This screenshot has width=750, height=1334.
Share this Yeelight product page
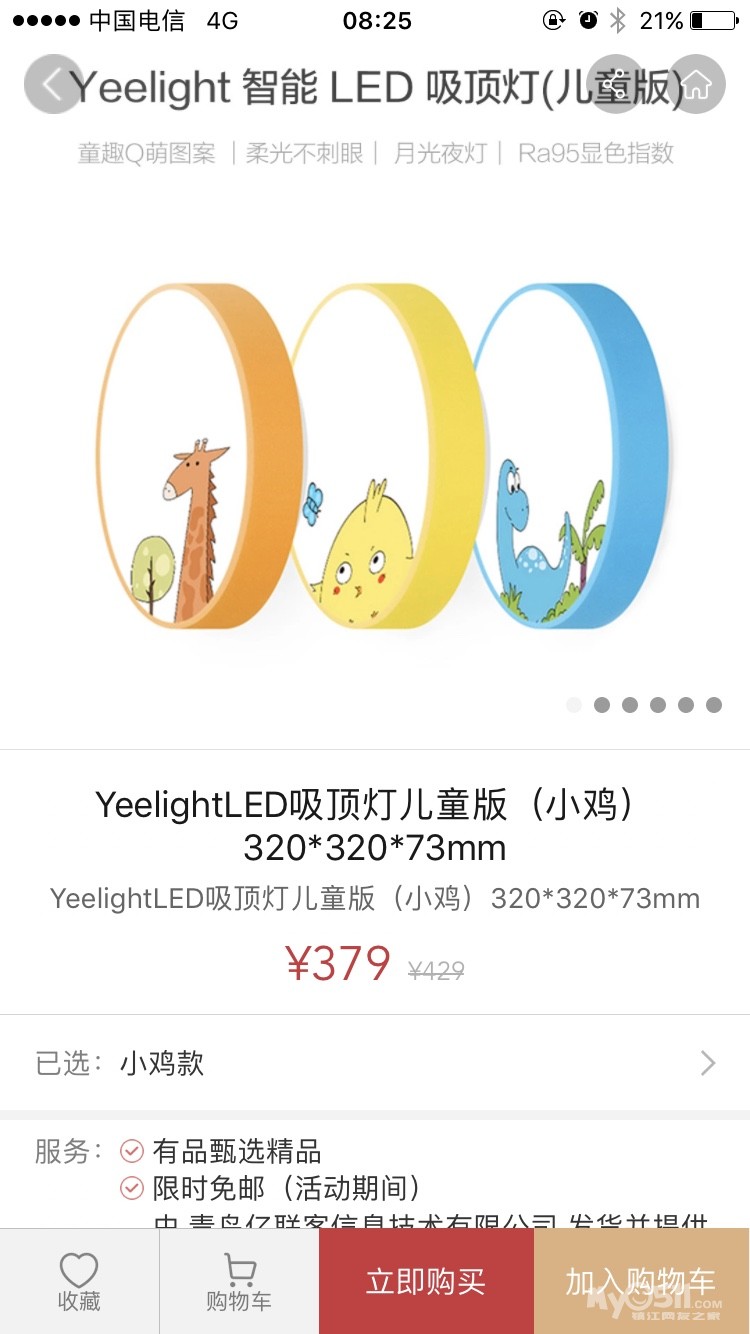pyautogui.click(x=616, y=85)
